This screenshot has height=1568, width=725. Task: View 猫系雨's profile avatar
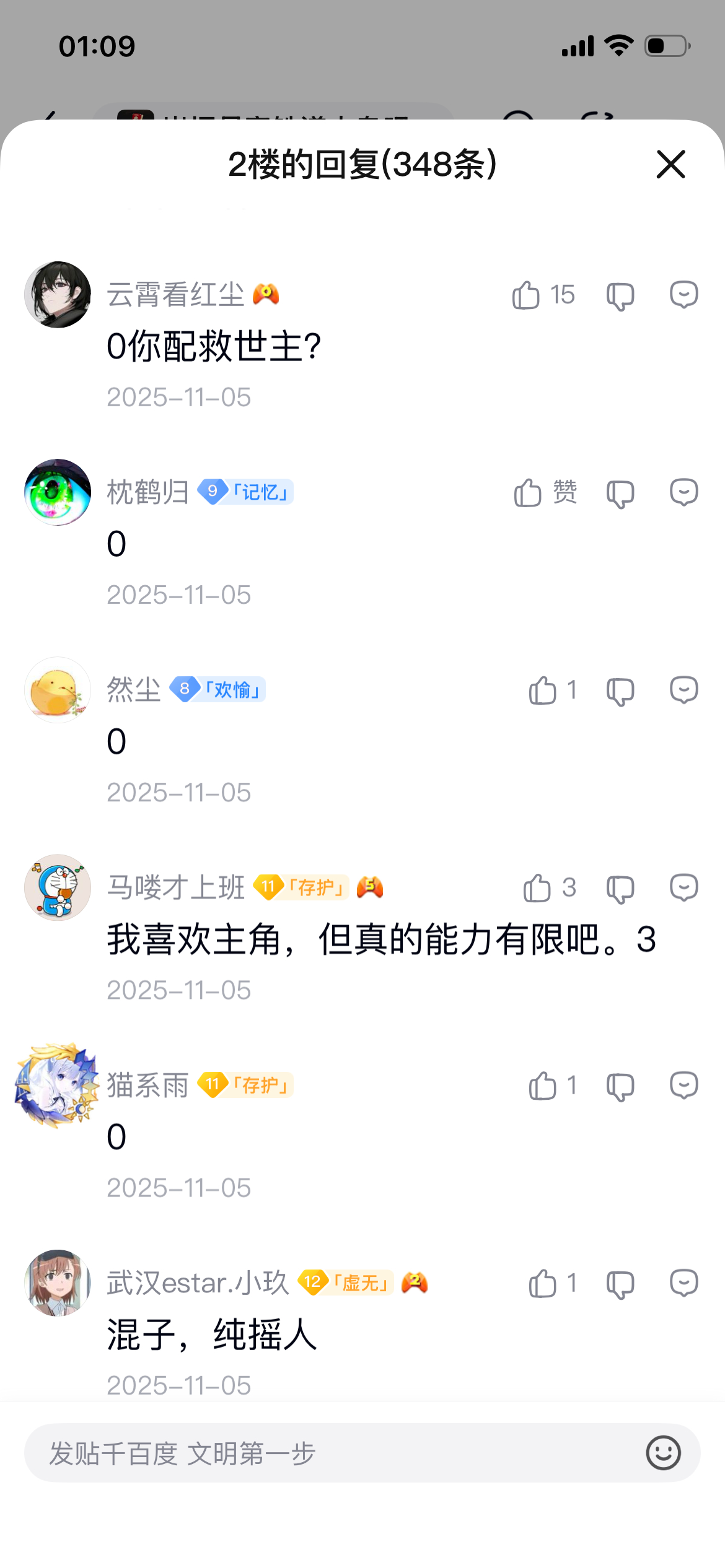[x=58, y=1085]
